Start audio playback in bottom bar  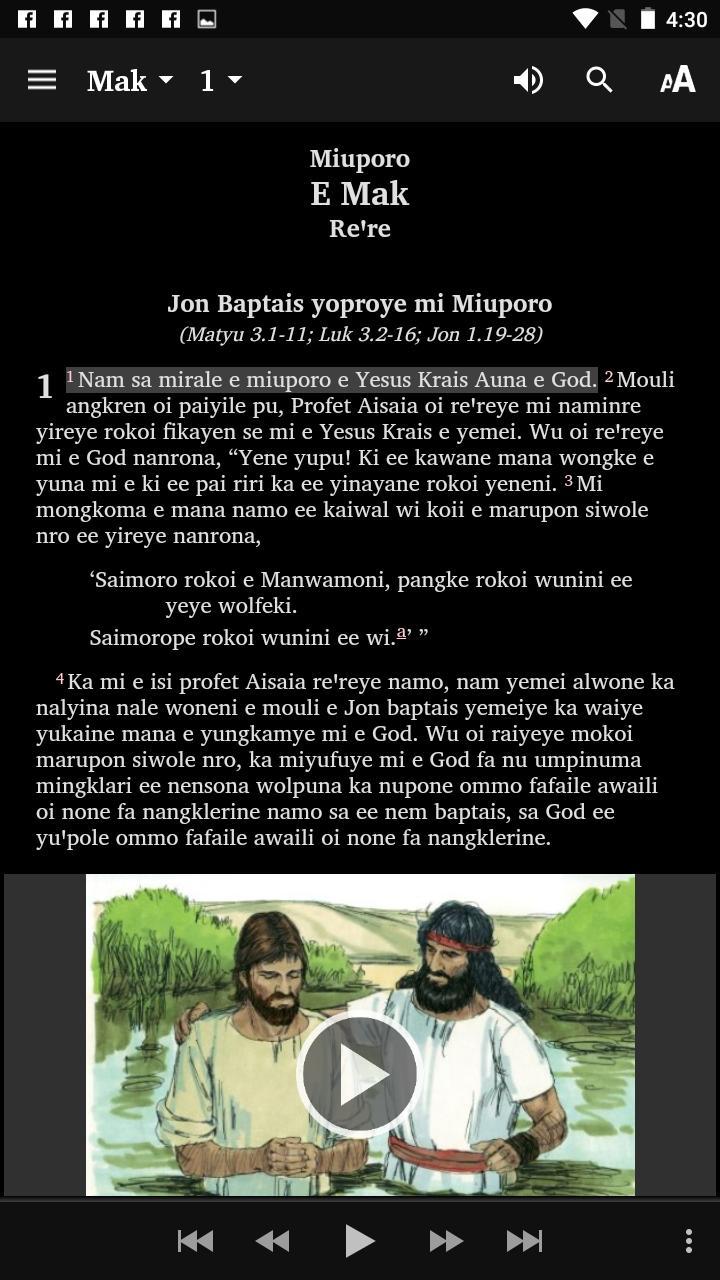359,1241
